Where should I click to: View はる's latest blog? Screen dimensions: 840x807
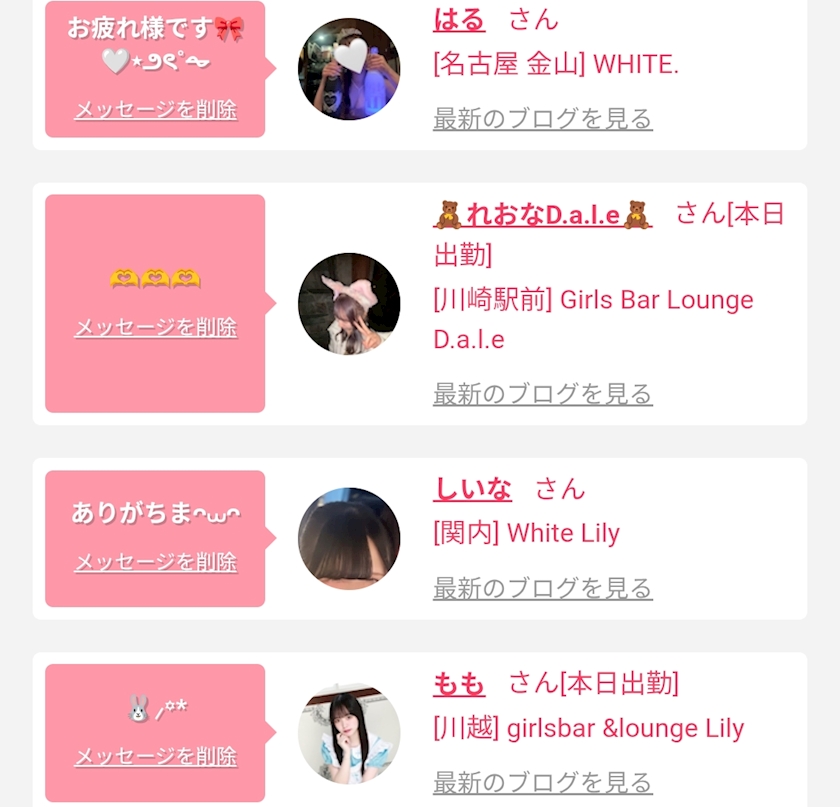[x=543, y=118]
